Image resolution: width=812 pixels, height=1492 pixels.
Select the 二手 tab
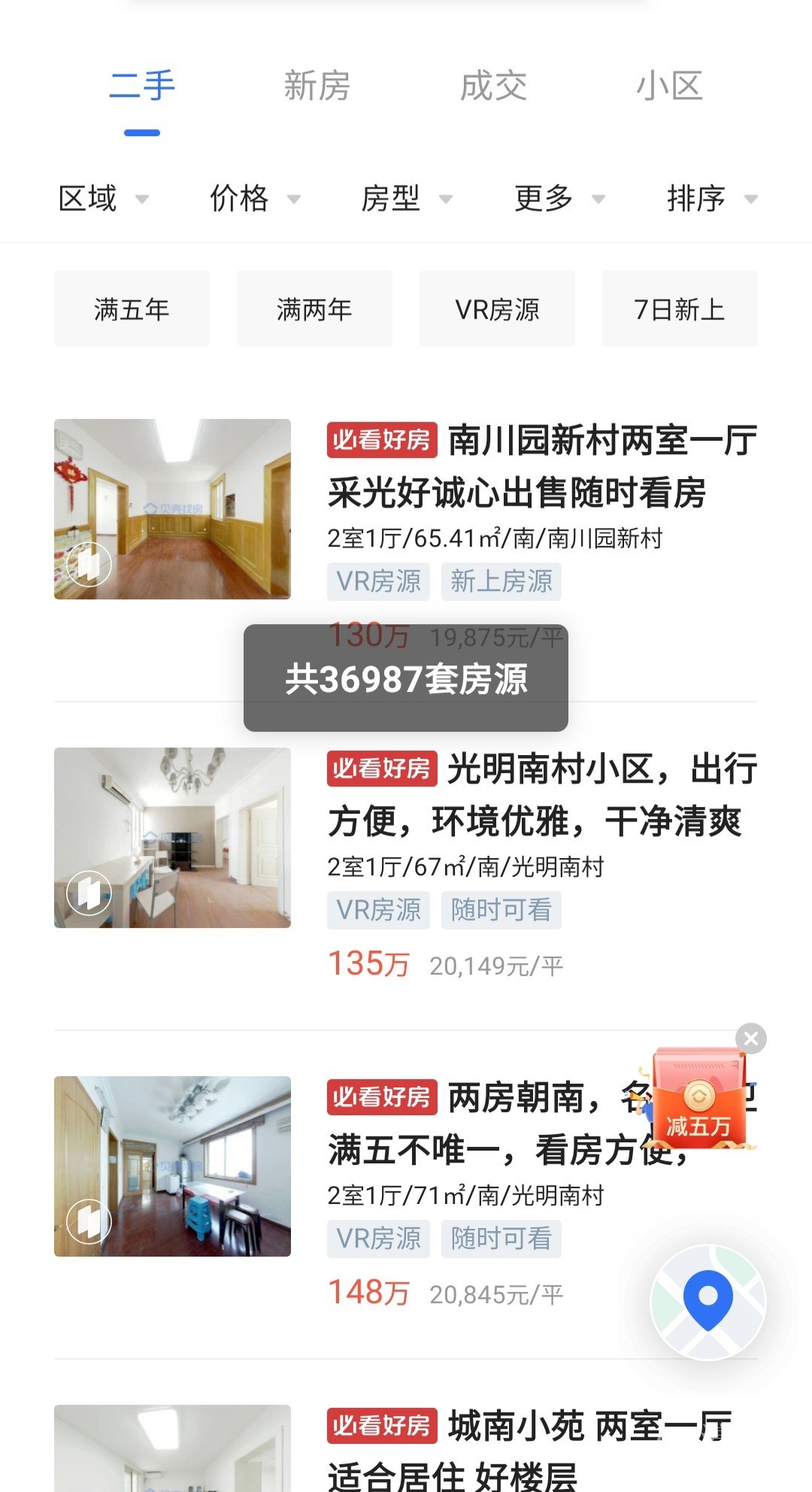pyautogui.click(x=142, y=86)
